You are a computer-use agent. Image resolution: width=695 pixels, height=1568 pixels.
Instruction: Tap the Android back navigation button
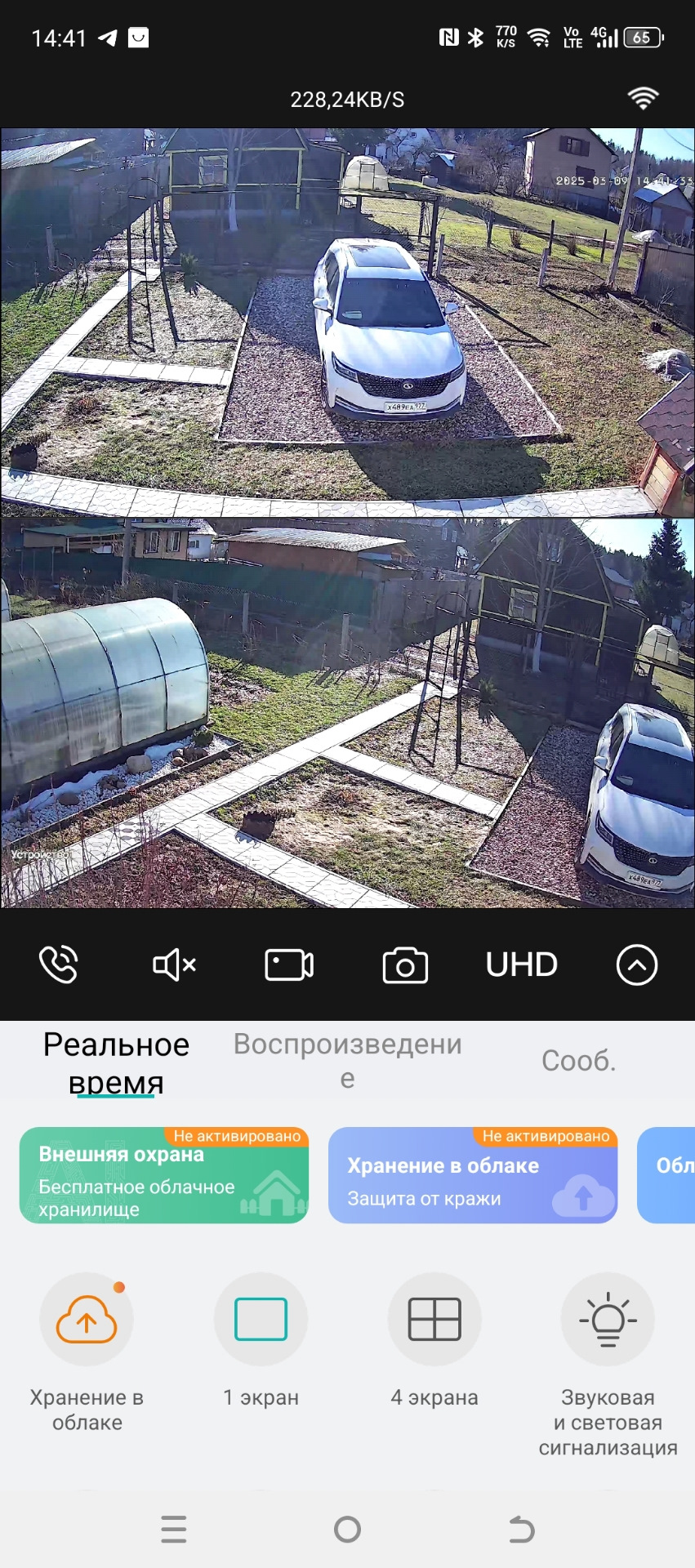tap(521, 1529)
